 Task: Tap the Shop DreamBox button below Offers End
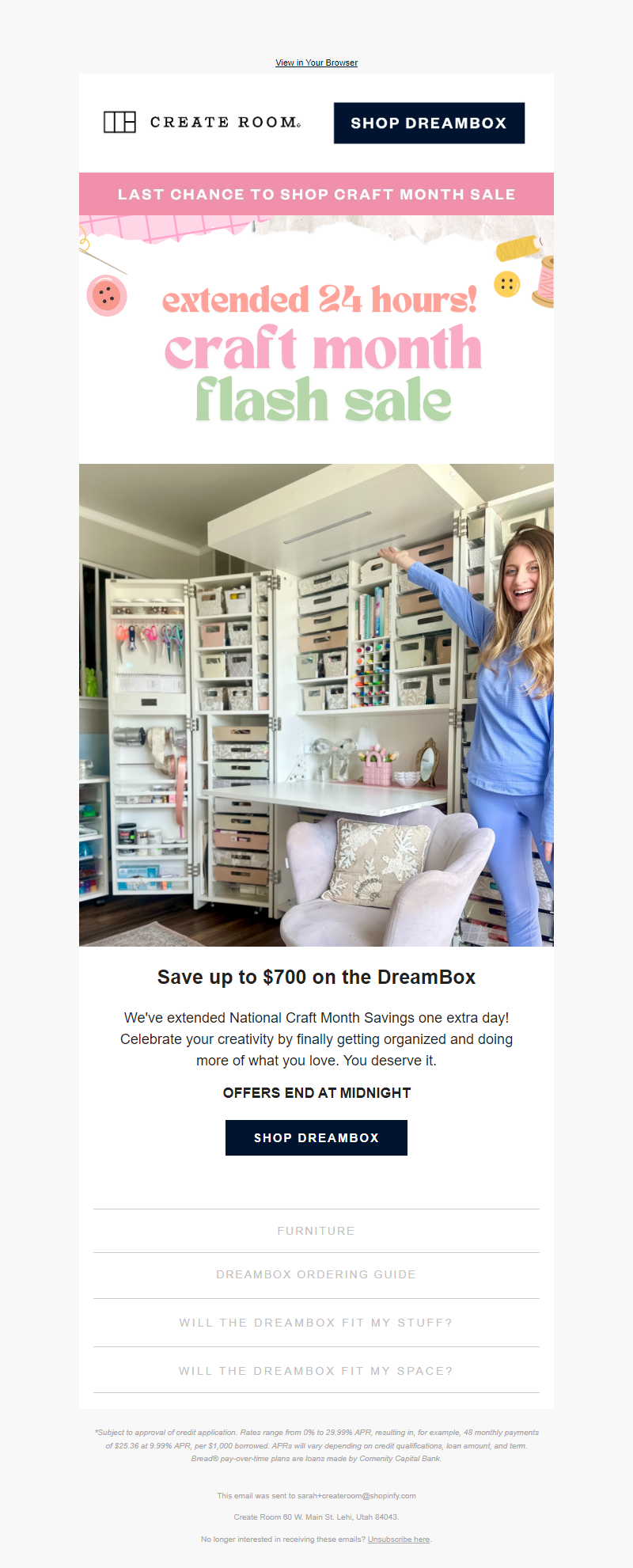tap(316, 1137)
